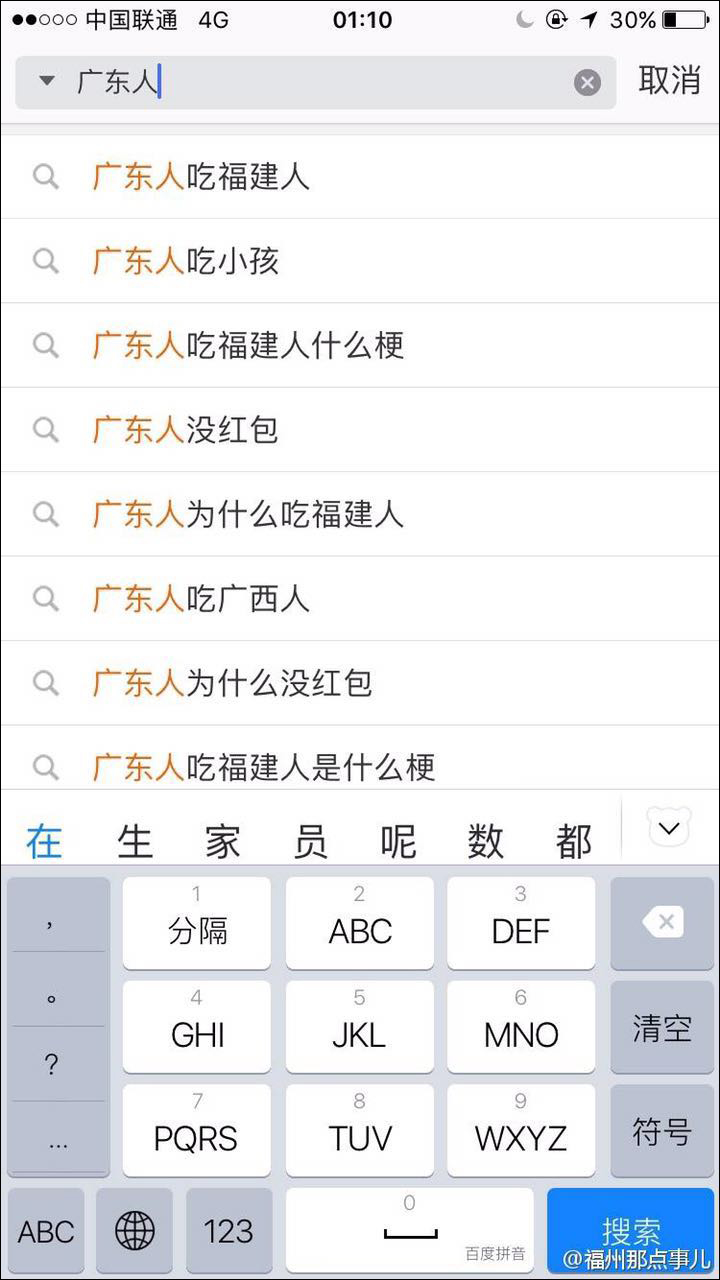
Task: Tap the blue 搜索 key to search
Action: [630, 1229]
